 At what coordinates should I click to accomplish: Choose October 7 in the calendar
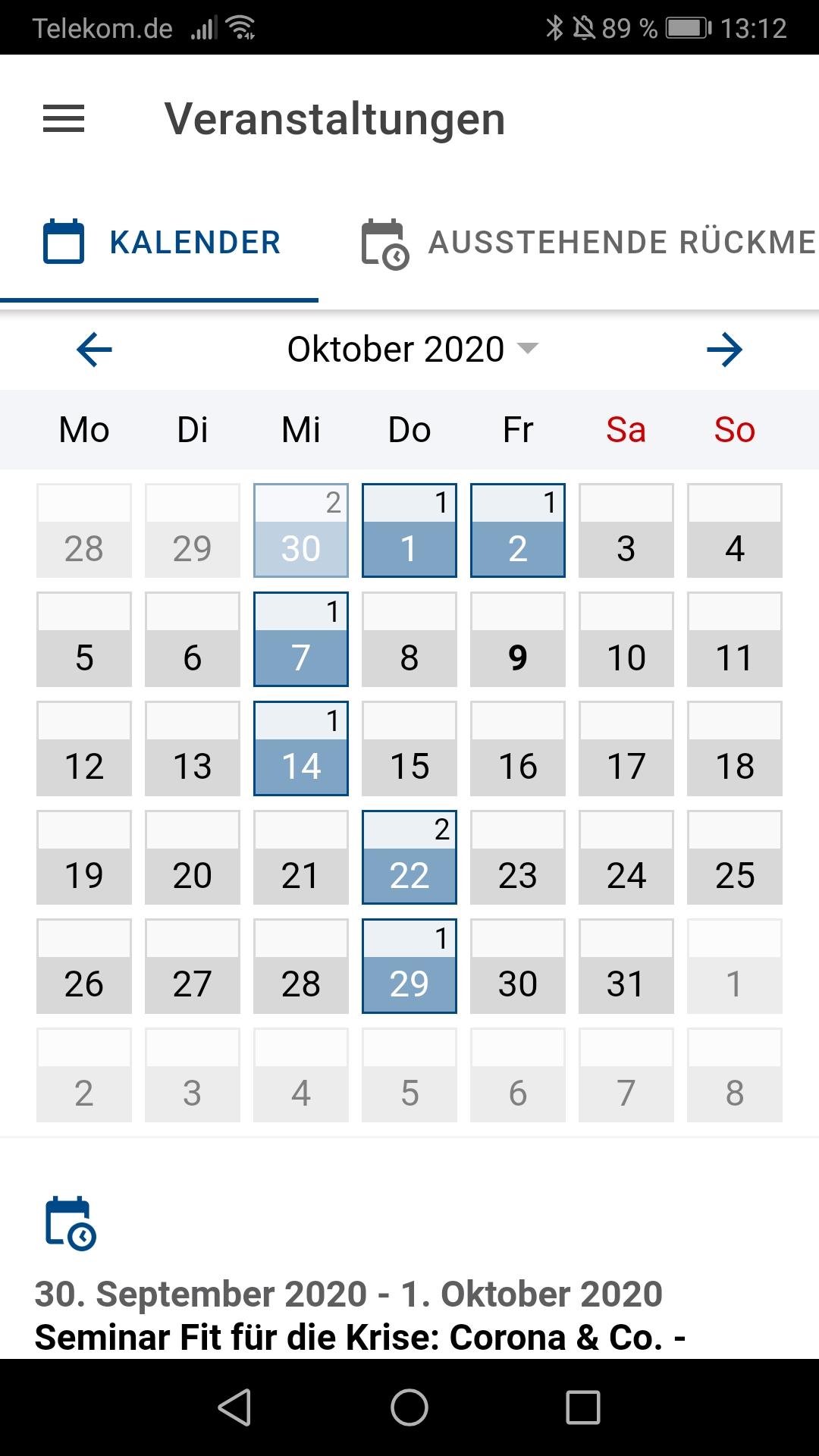tap(301, 639)
